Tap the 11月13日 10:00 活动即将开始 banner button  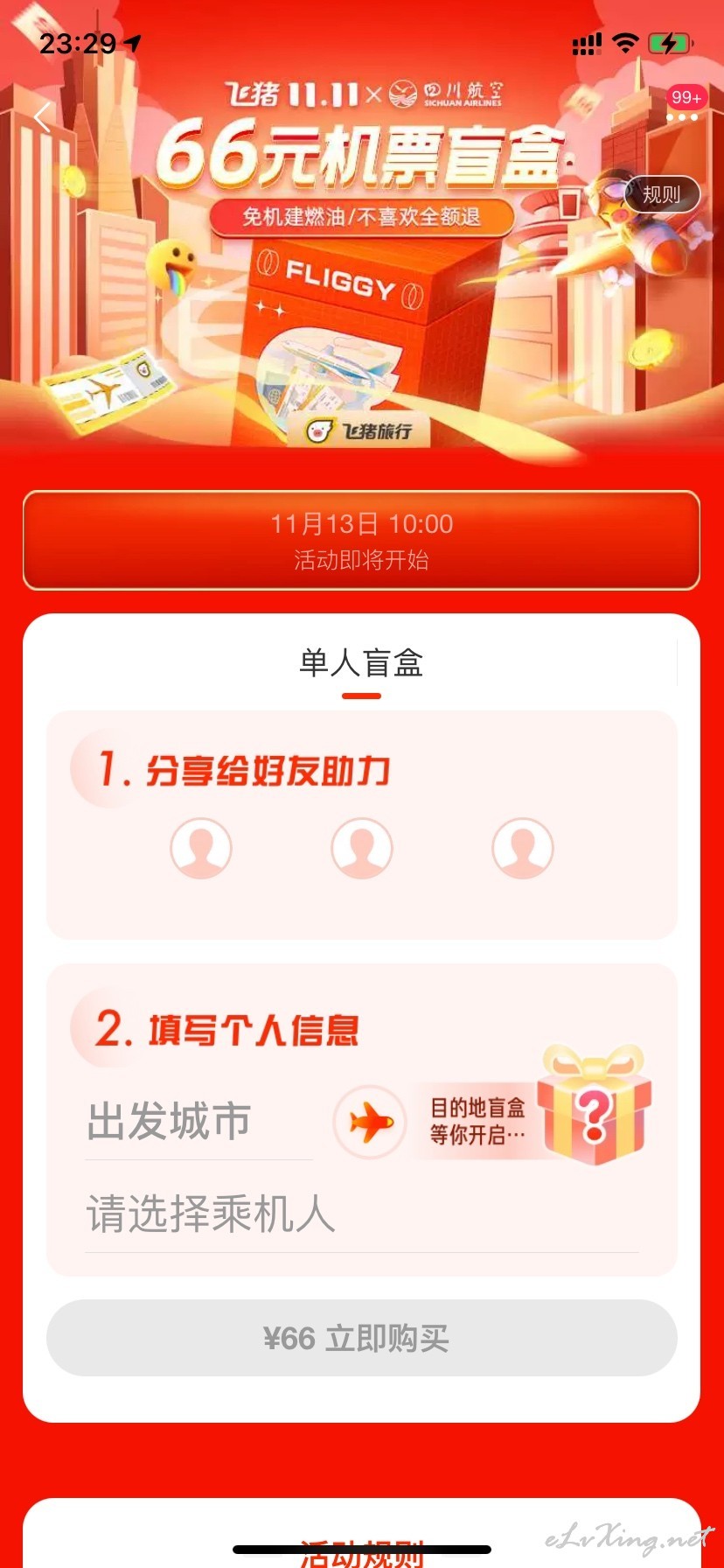click(x=361, y=541)
